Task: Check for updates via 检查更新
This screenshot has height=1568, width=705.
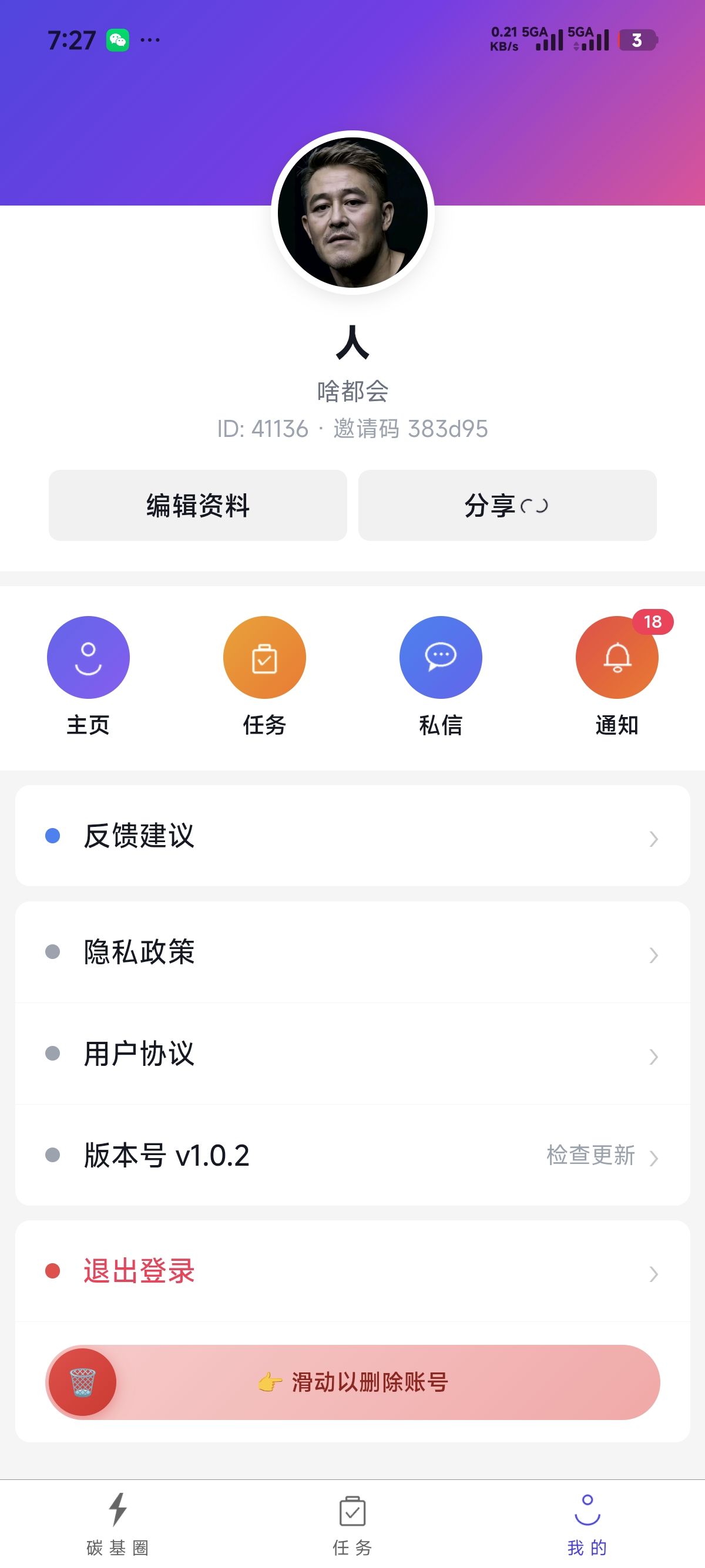Action: tap(591, 1155)
